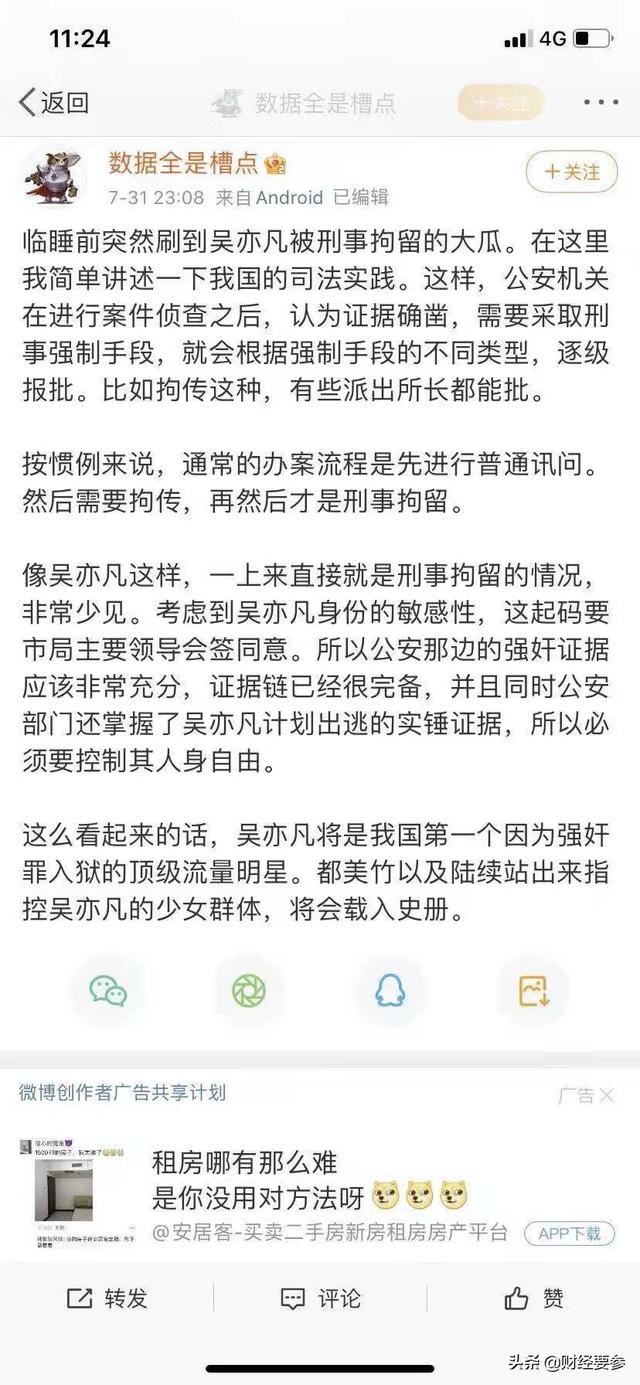
Task: Open the three-dot overflow menu
Action: point(600,102)
